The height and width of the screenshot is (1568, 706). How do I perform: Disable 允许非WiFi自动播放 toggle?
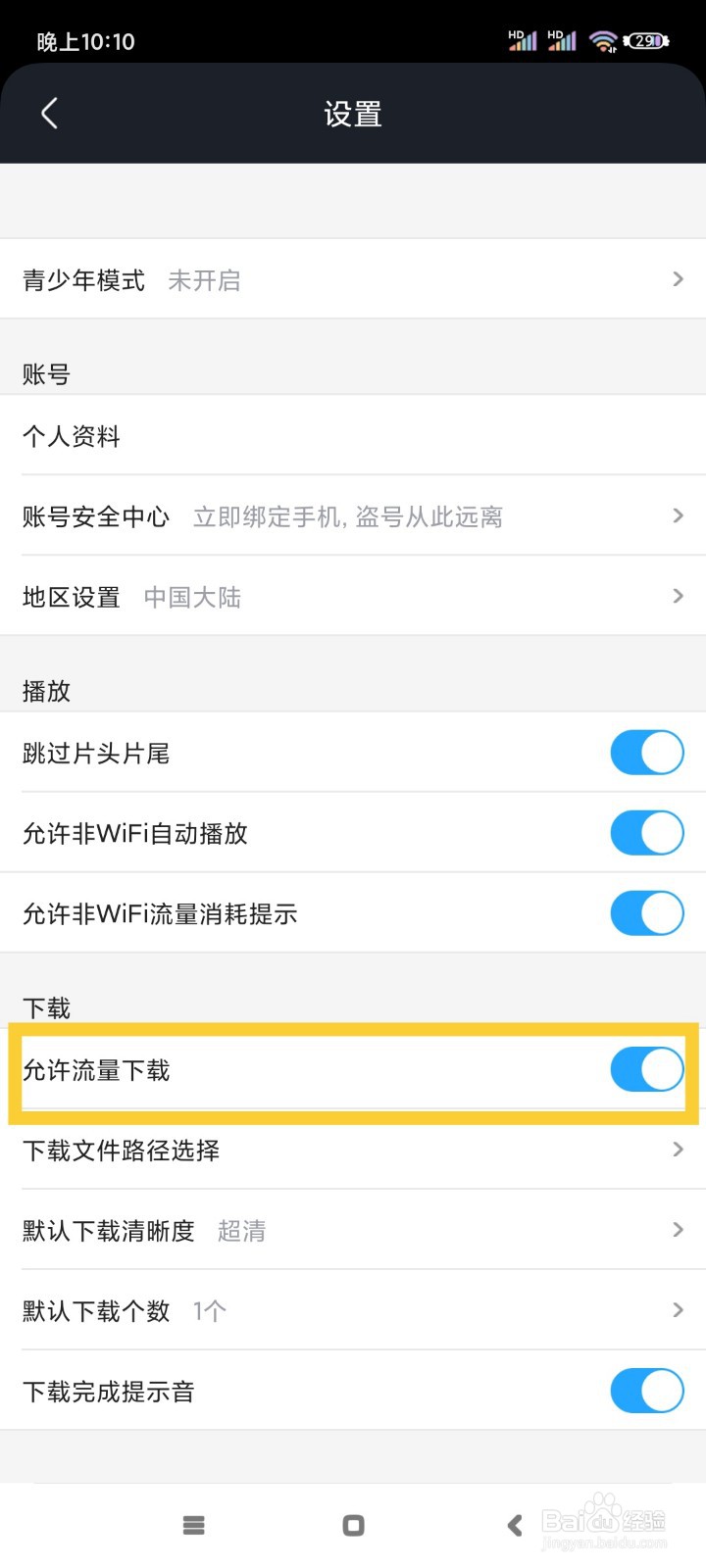(646, 833)
